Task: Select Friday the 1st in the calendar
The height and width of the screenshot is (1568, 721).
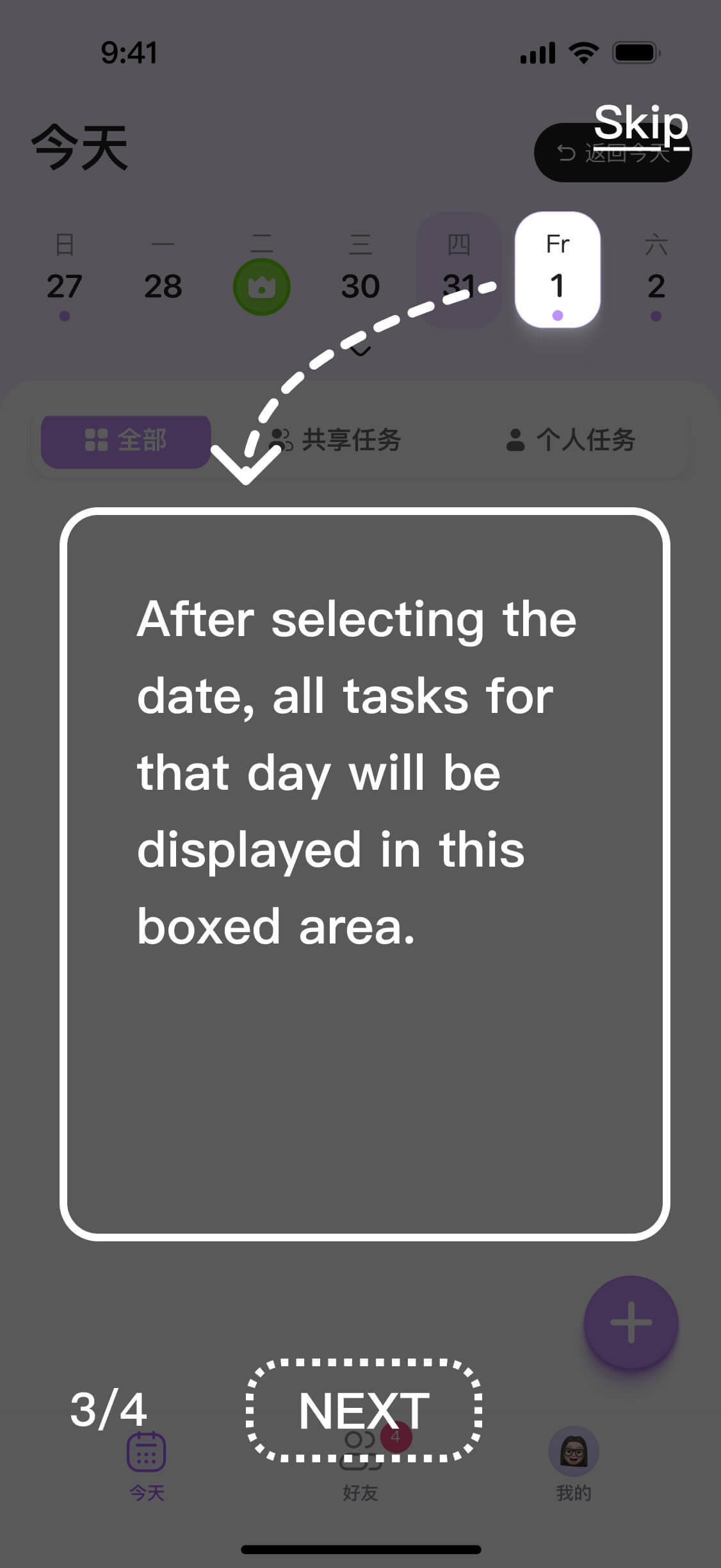Action: (x=557, y=270)
